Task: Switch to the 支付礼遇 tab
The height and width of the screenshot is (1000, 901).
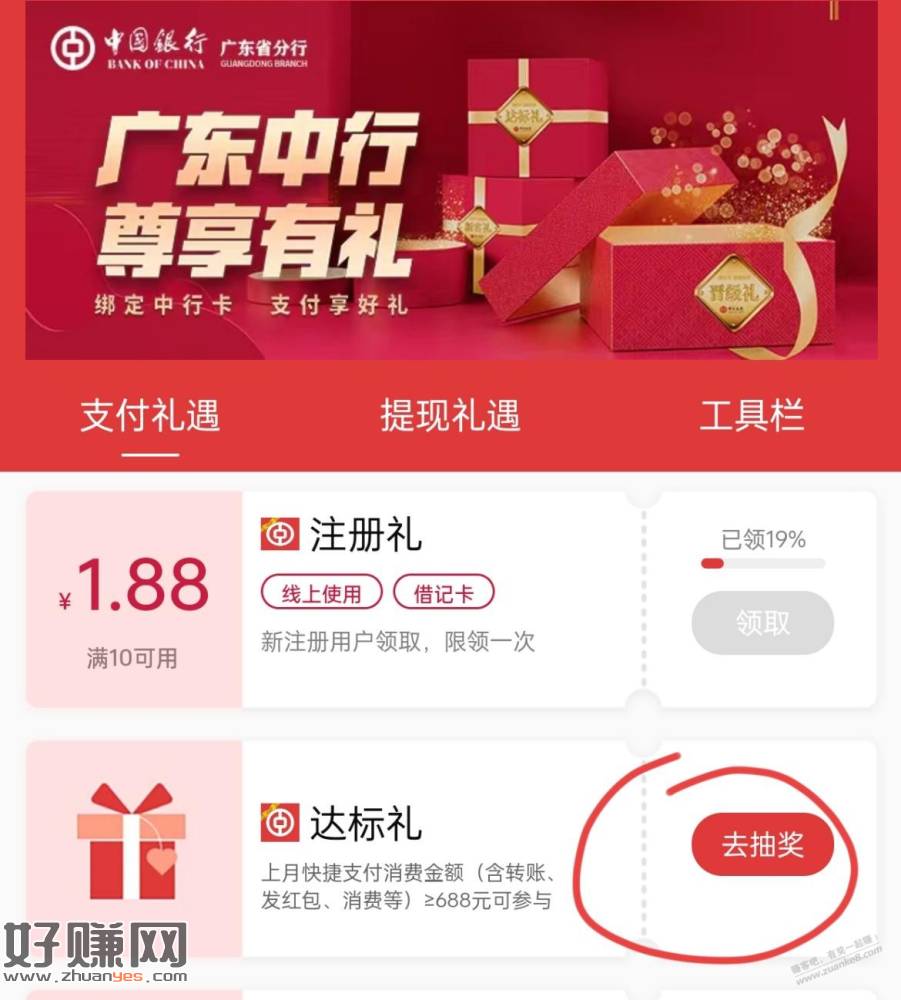Action: click(x=150, y=416)
